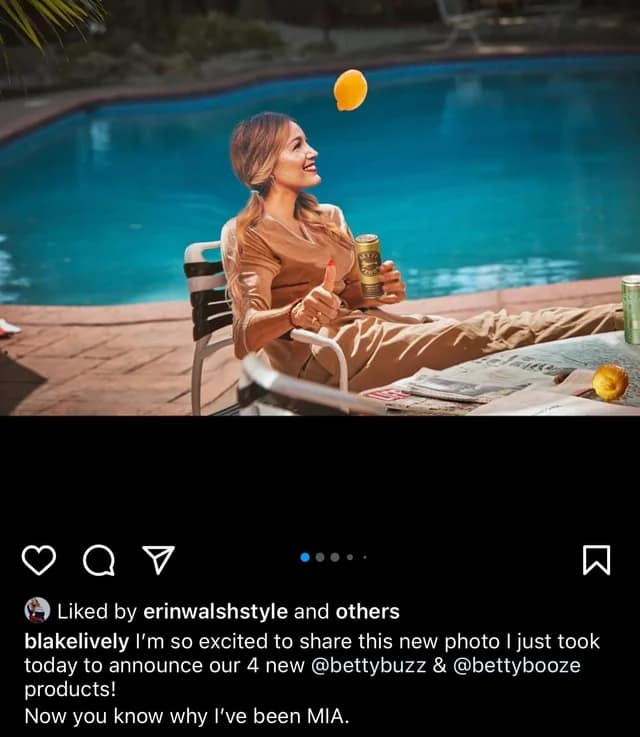Screen dimensions: 640x737
Task: Open the comments on this post
Action: pos(98,561)
